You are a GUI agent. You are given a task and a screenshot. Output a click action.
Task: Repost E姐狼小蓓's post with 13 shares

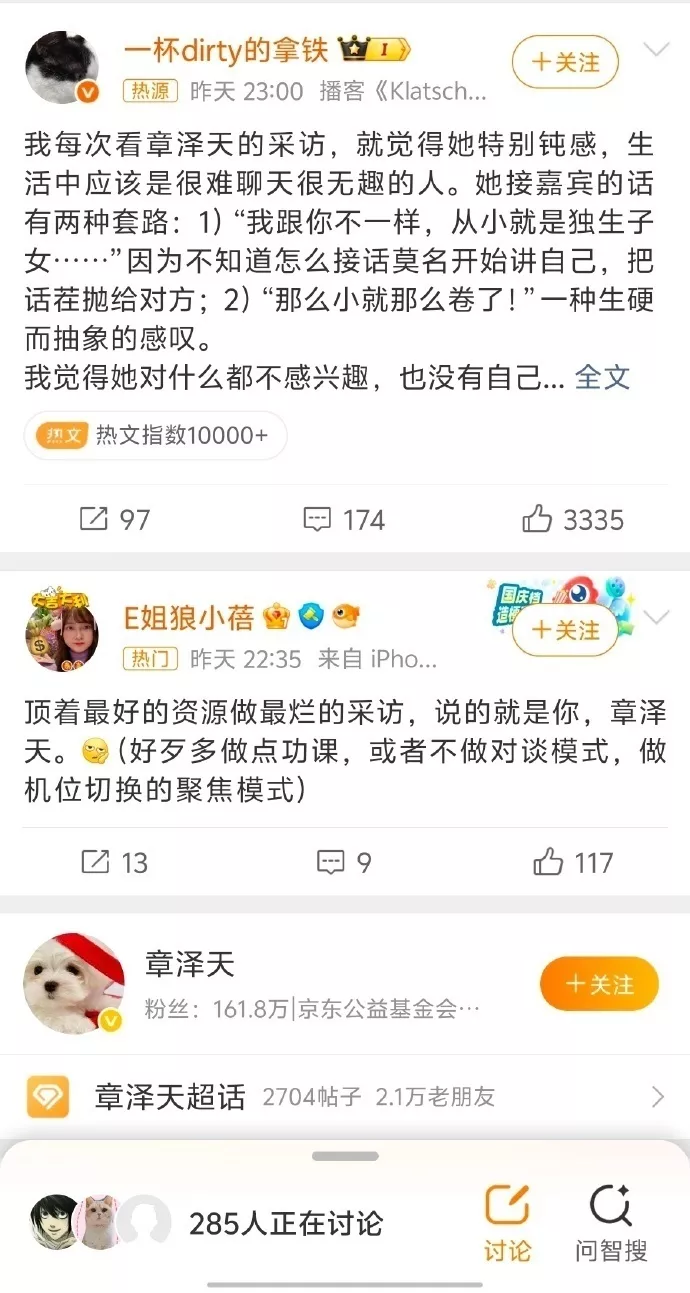113,862
